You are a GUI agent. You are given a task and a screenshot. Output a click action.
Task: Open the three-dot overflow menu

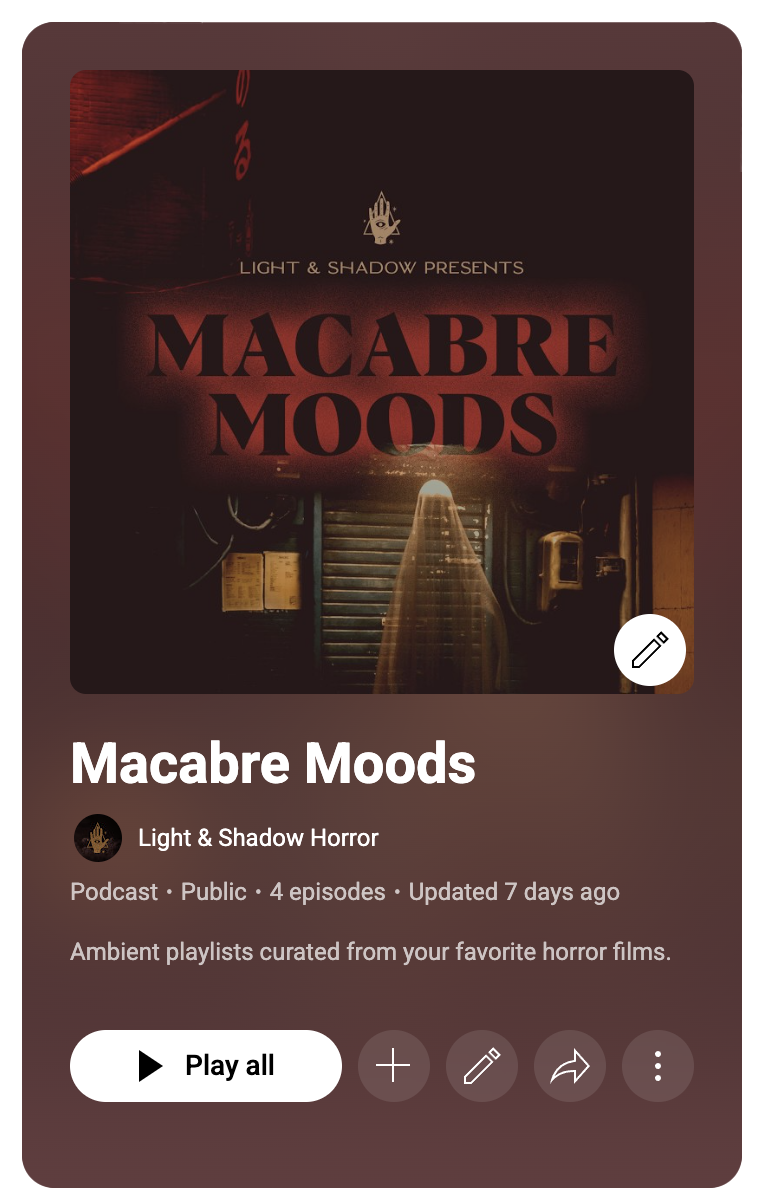(657, 1066)
